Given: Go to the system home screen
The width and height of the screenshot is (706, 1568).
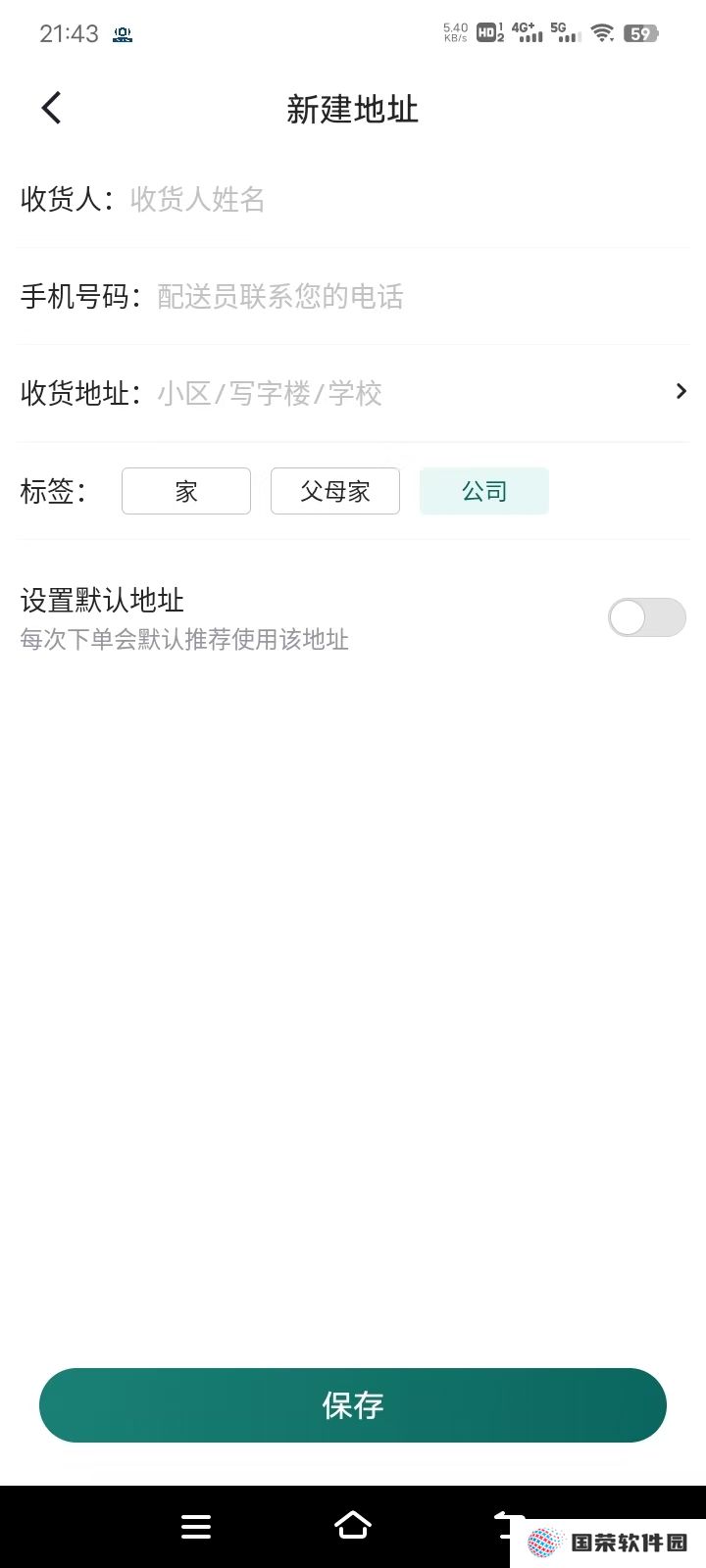Looking at the screenshot, I should point(353,1526).
